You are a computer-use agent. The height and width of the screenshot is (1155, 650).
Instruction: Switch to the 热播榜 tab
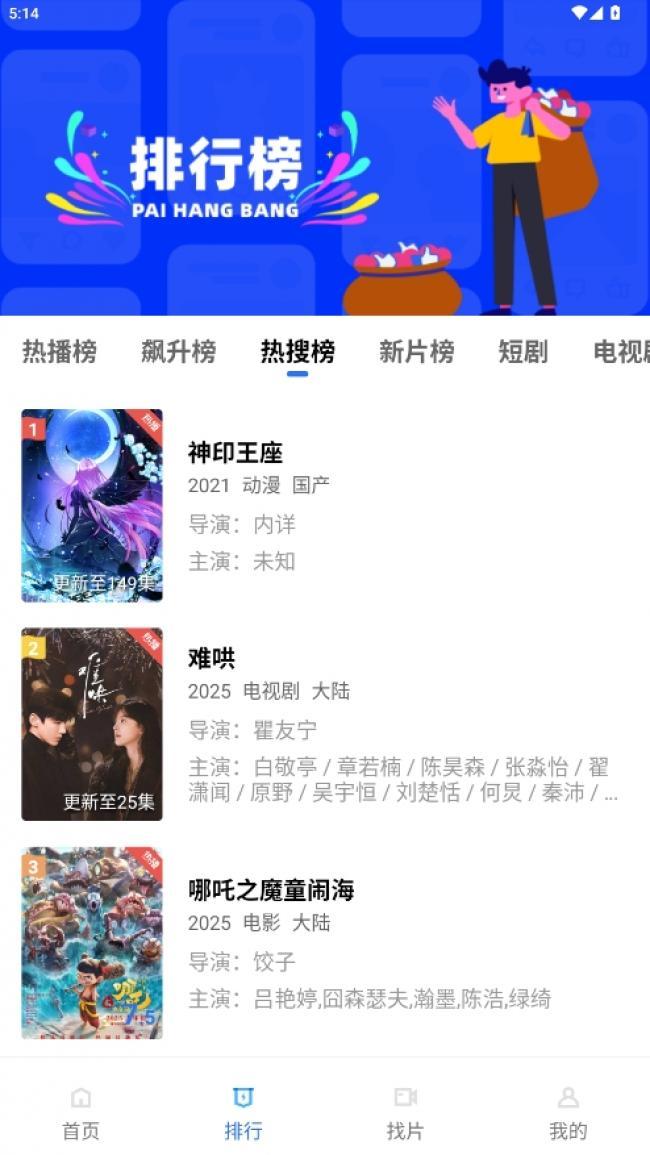tap(59, 351)
